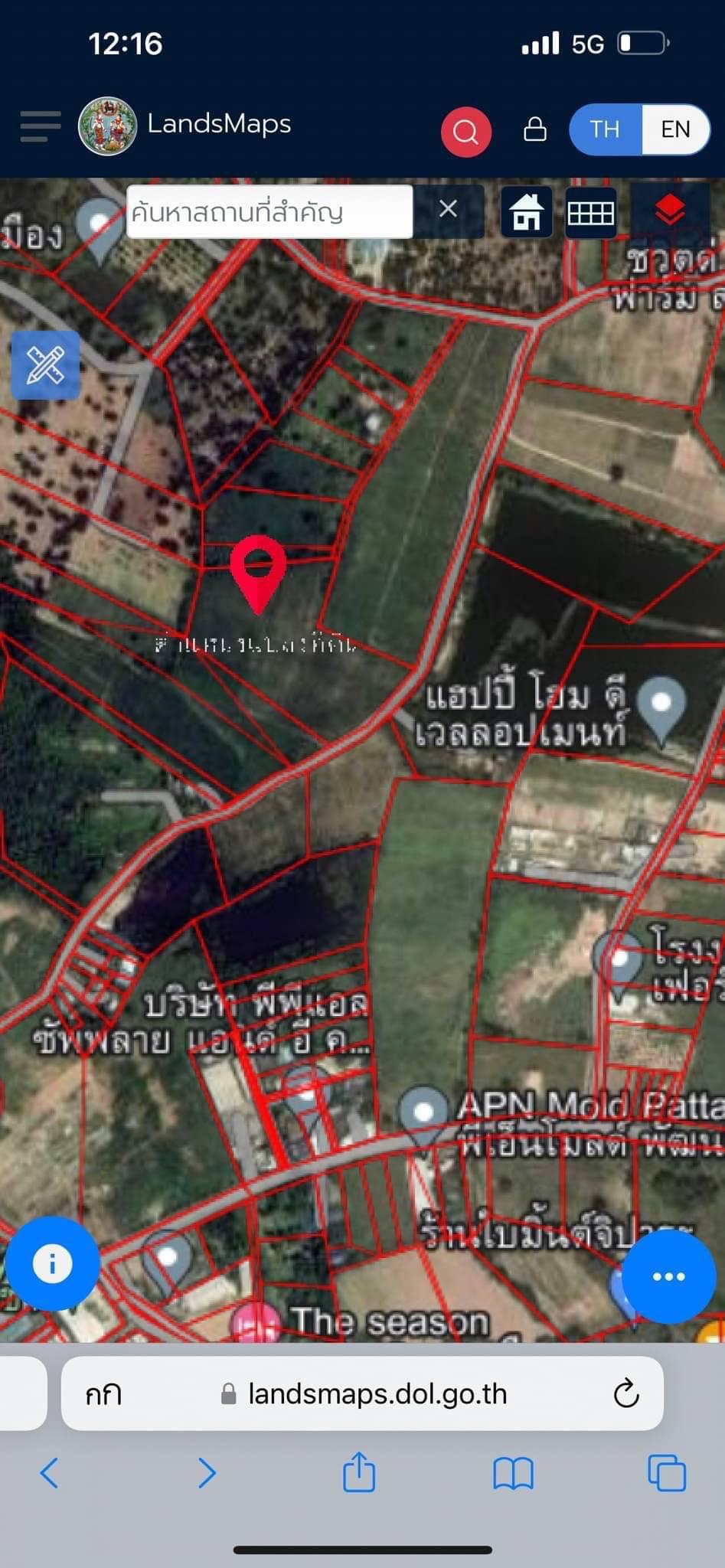Show all Safari tabs
Viewport: 725px width, 1568px height.
click(x=667, y=1473)
